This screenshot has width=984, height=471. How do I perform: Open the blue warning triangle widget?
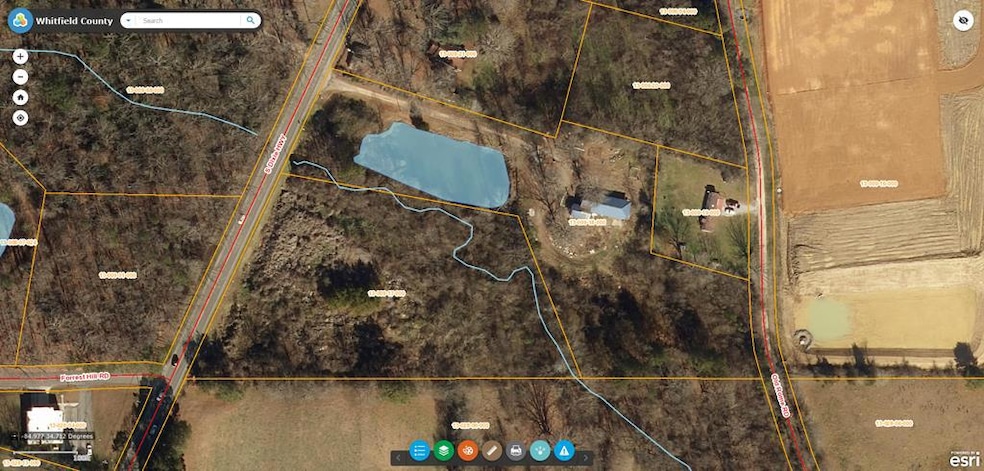tap(564, 451)
